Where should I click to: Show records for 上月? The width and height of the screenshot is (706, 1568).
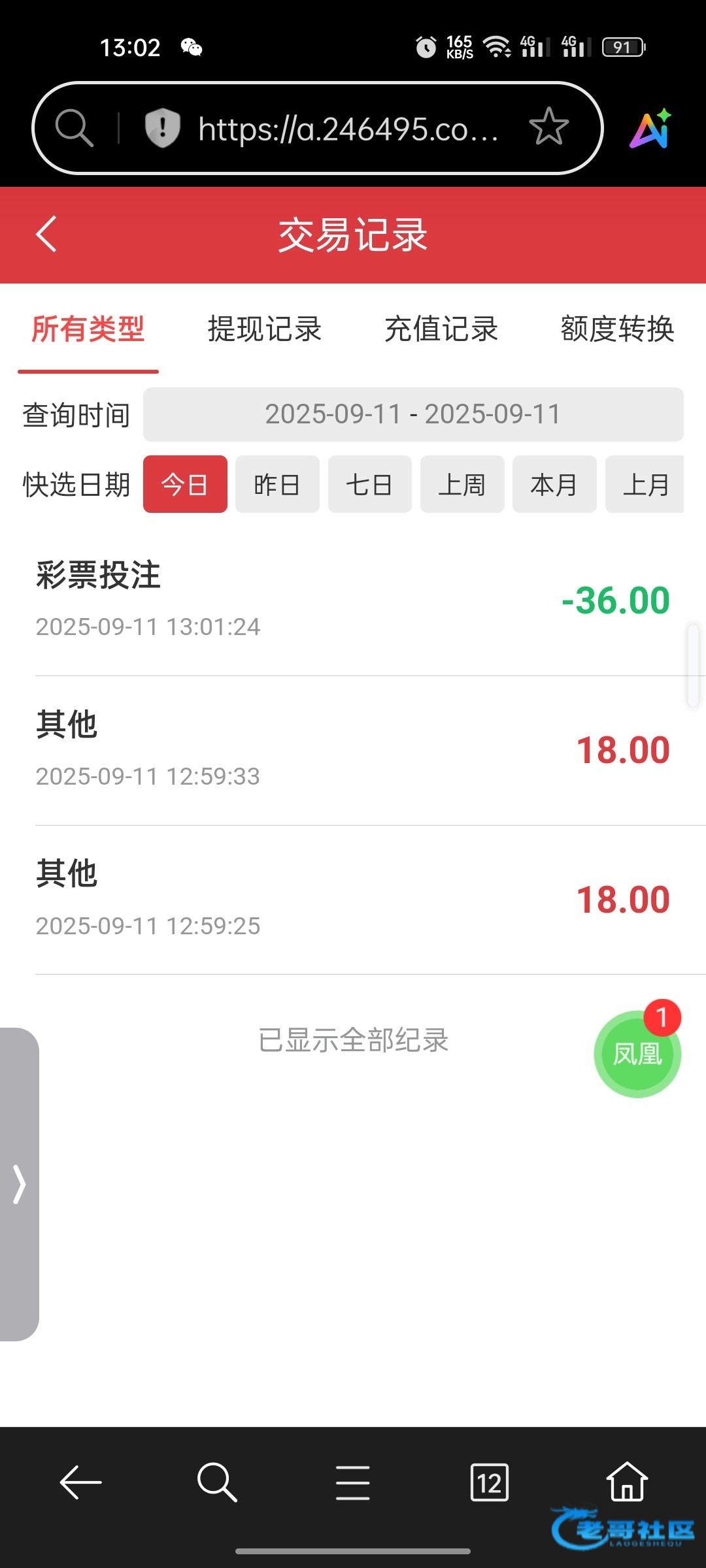tap(645, 485)
